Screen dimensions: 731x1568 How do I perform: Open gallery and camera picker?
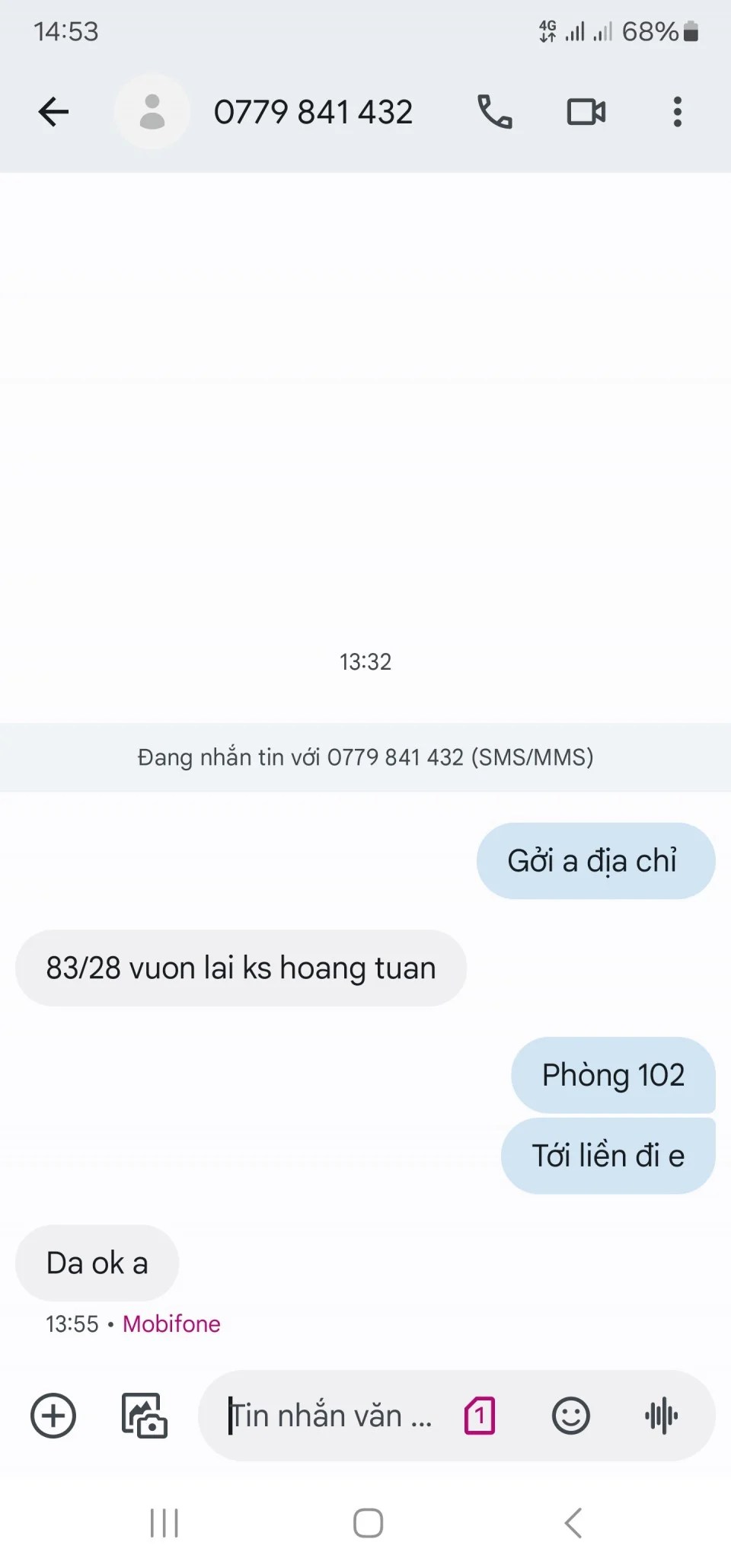coord(144,1416)
